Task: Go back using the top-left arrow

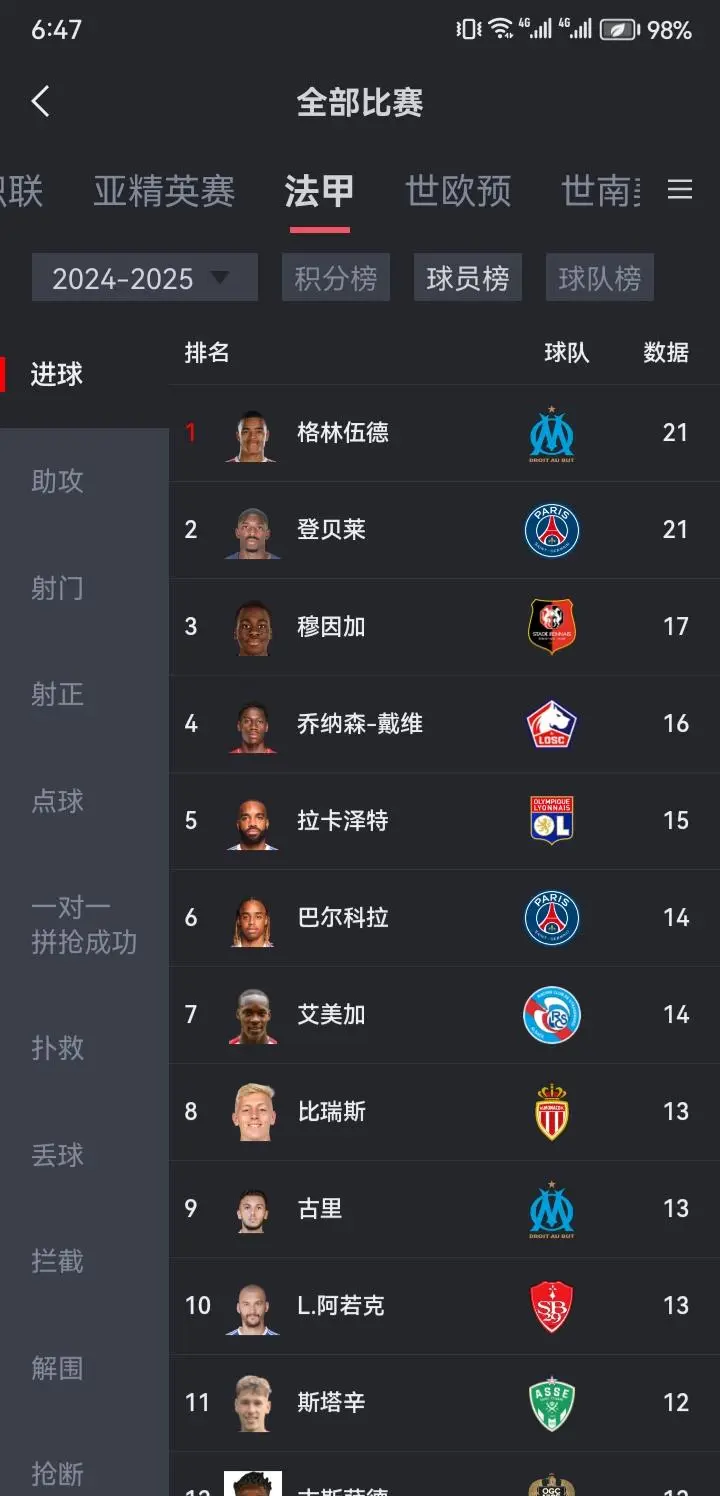Action: point(41,102)
